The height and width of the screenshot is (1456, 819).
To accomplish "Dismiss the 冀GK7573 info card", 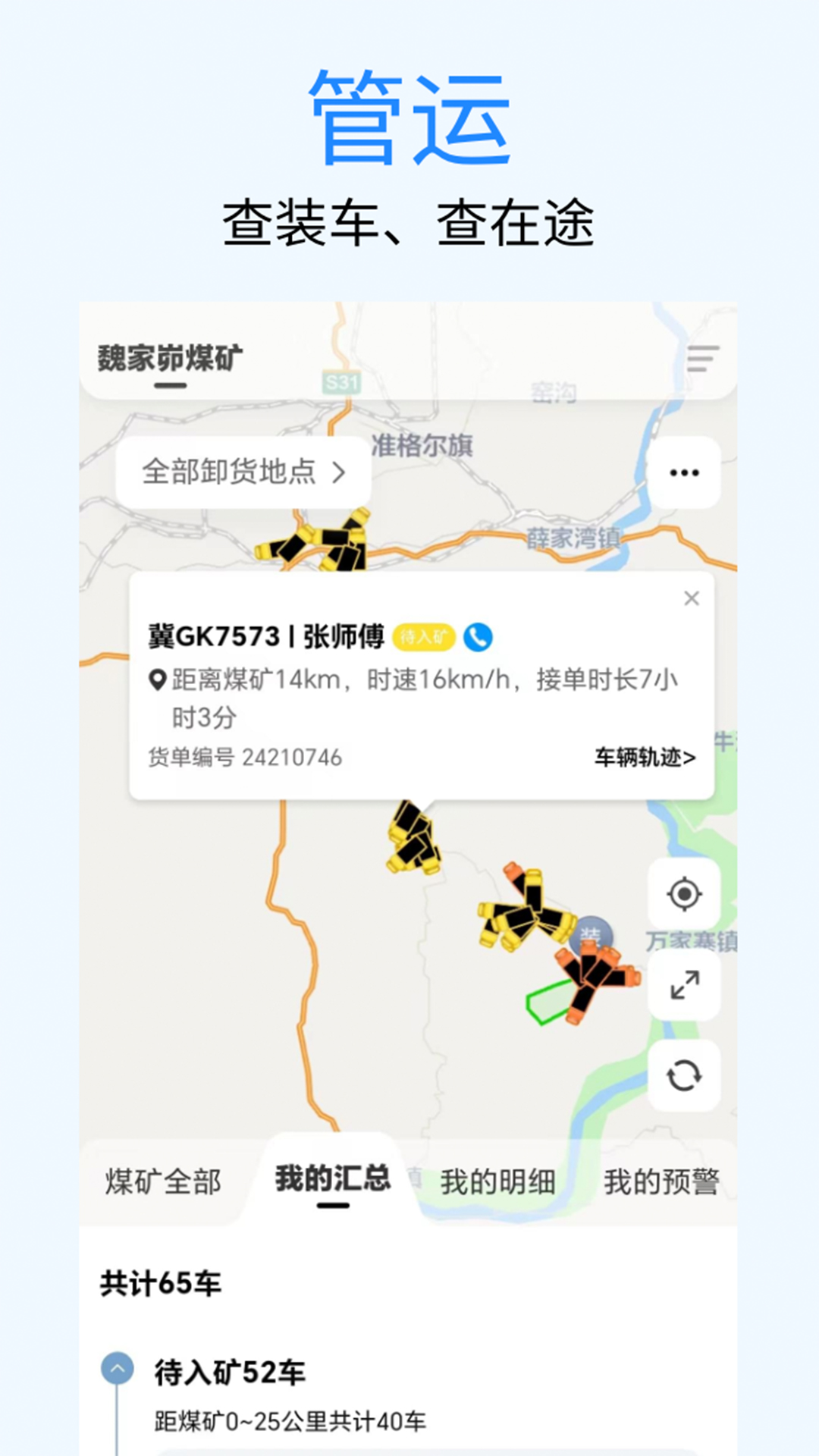I will [x=691, y=598].
